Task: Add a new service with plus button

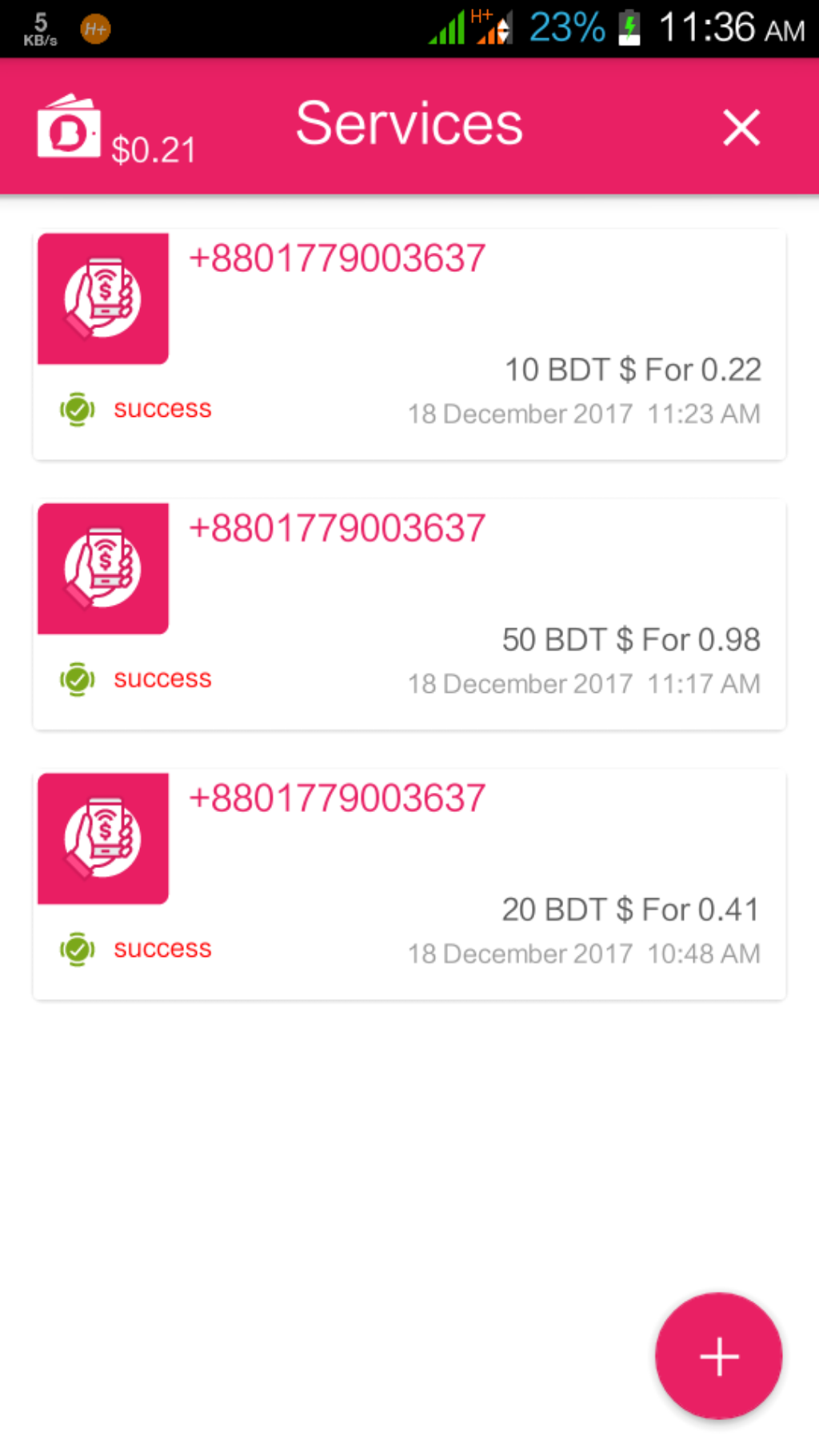Action: [718, 1356]
